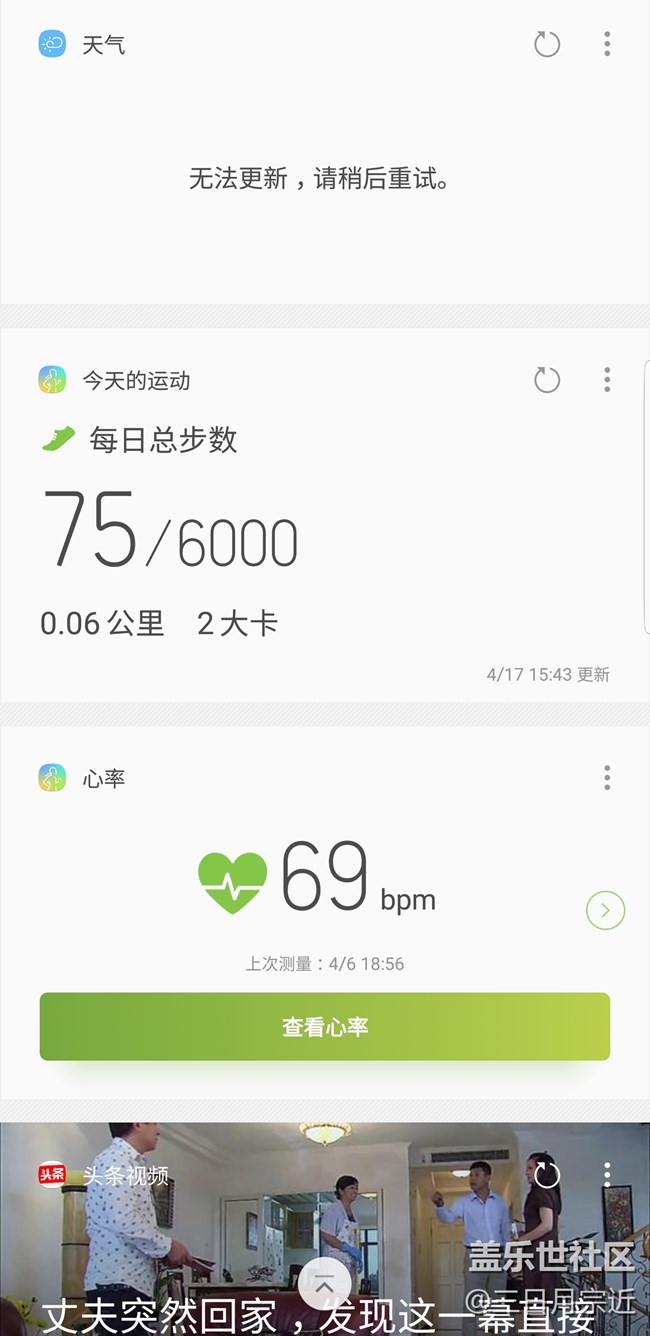Jump back to top with the up-arrow button
Screen dimensions: 650x1336
[324, 1286]
